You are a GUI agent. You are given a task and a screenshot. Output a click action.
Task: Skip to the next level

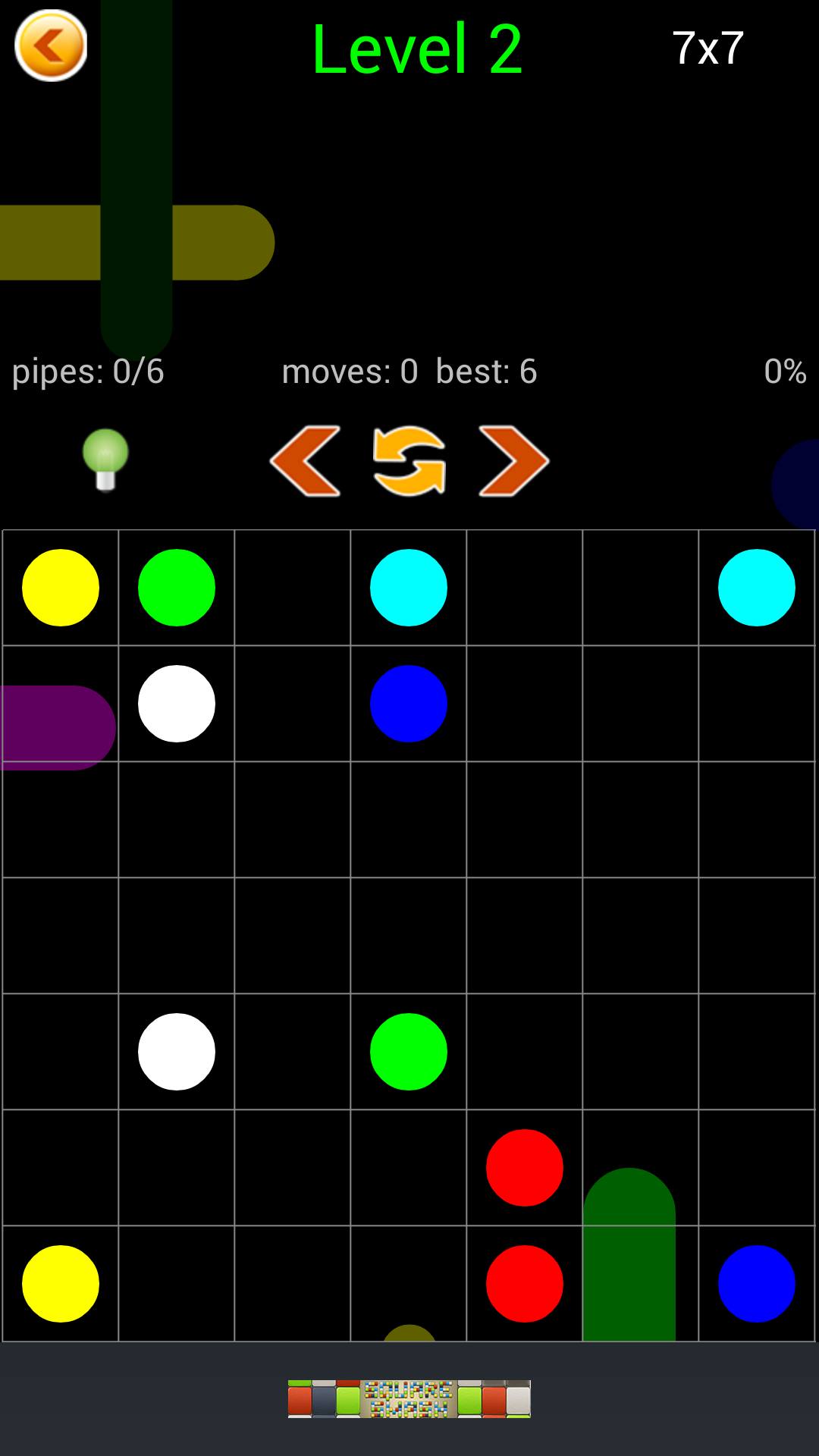point(513,461)
